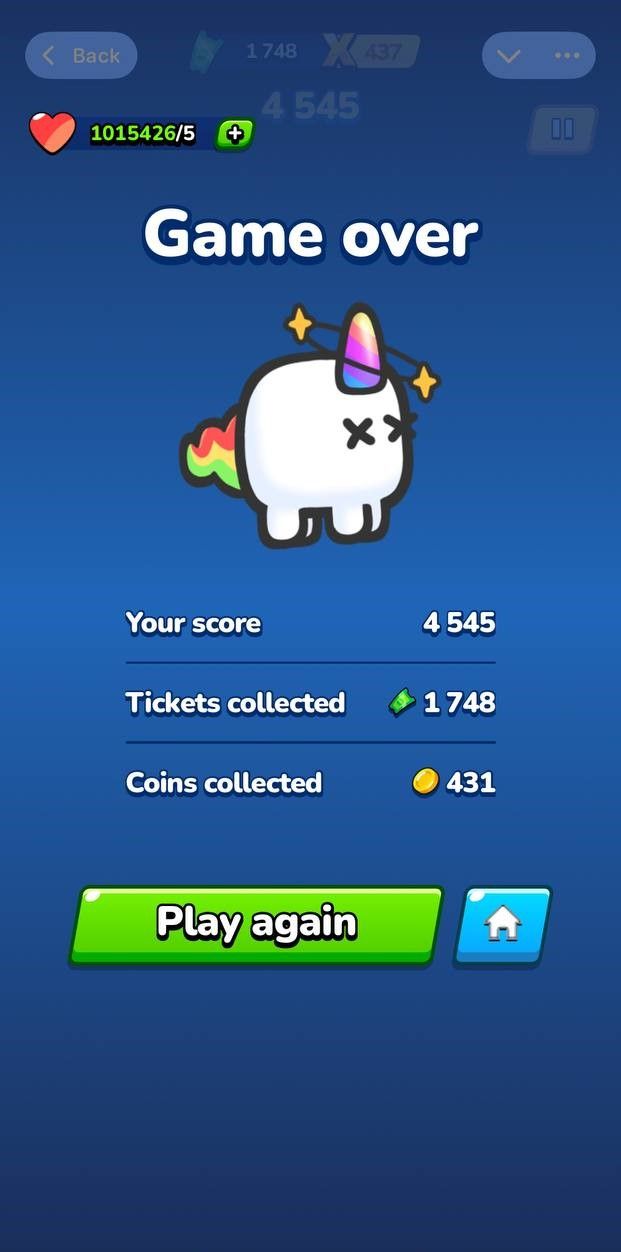Tap Play again to restart the game
Viewport: 621px width, 1252px height.
click(x=256, y=923)
